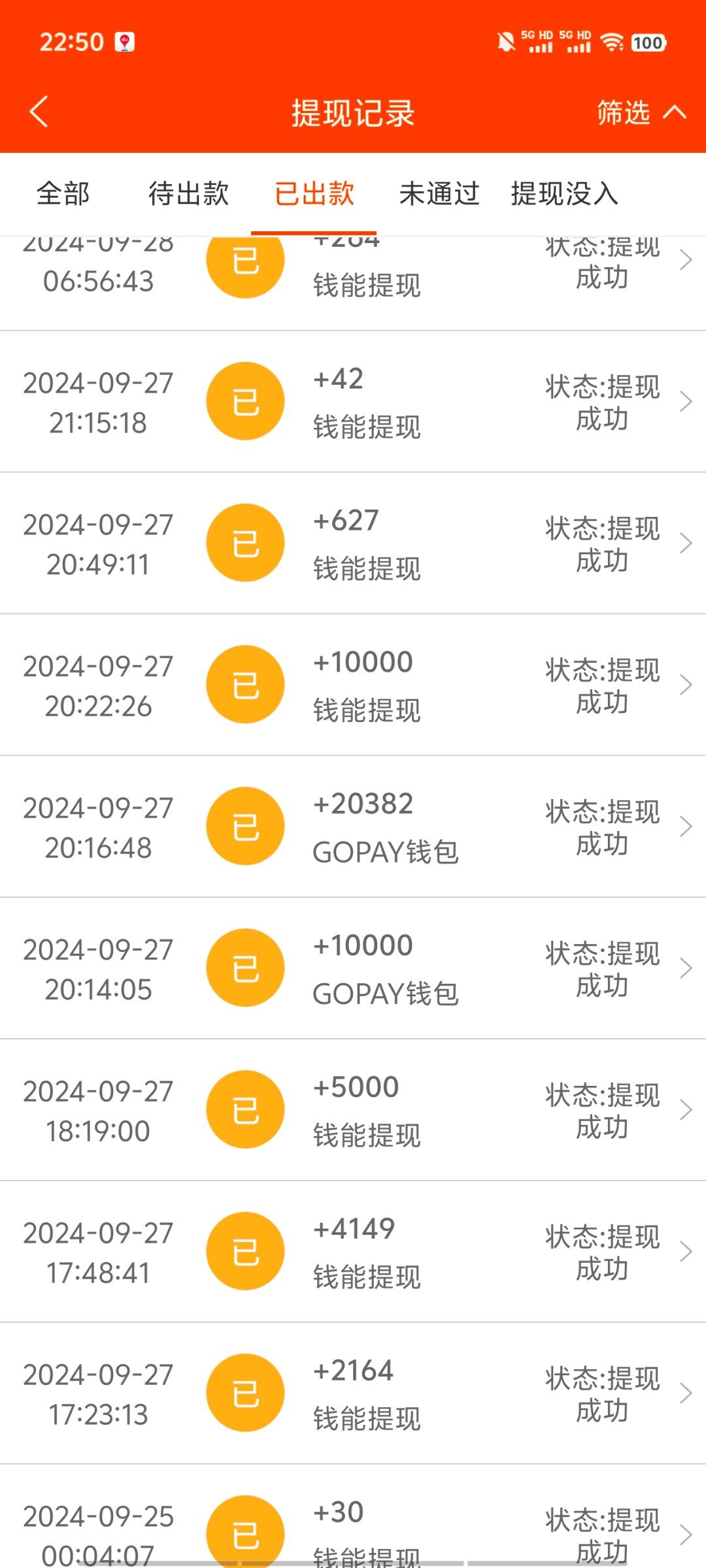Select the 已出款 tab
This screenshot has height=1568, width=706.
[314, 194]
